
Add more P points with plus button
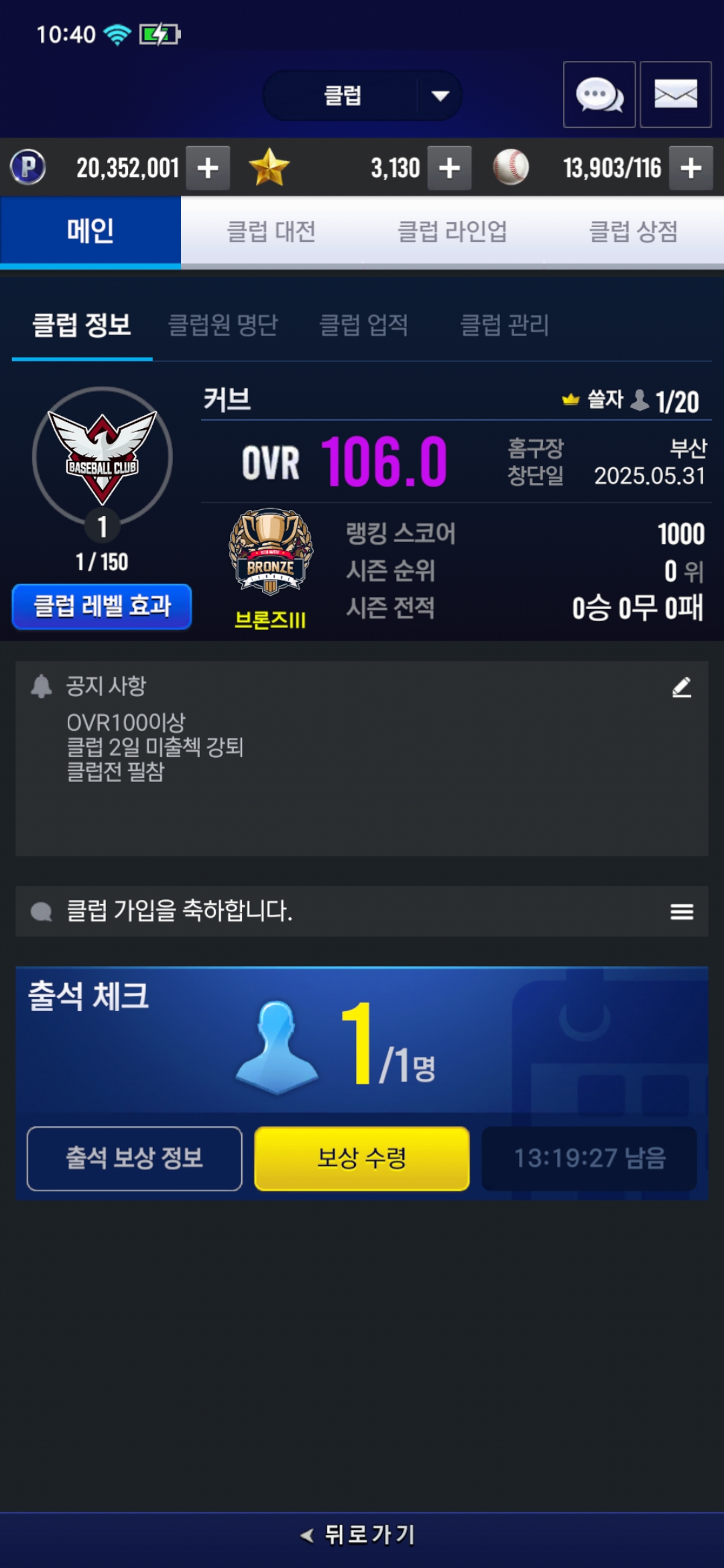208,168
